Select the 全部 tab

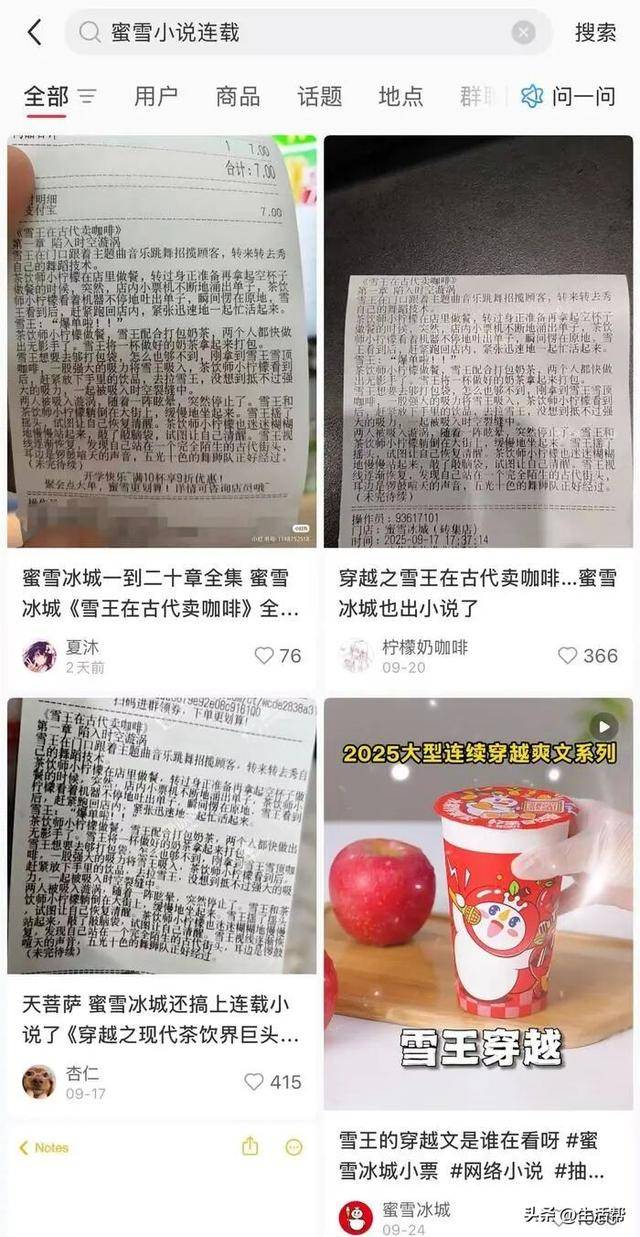point(46,96)
